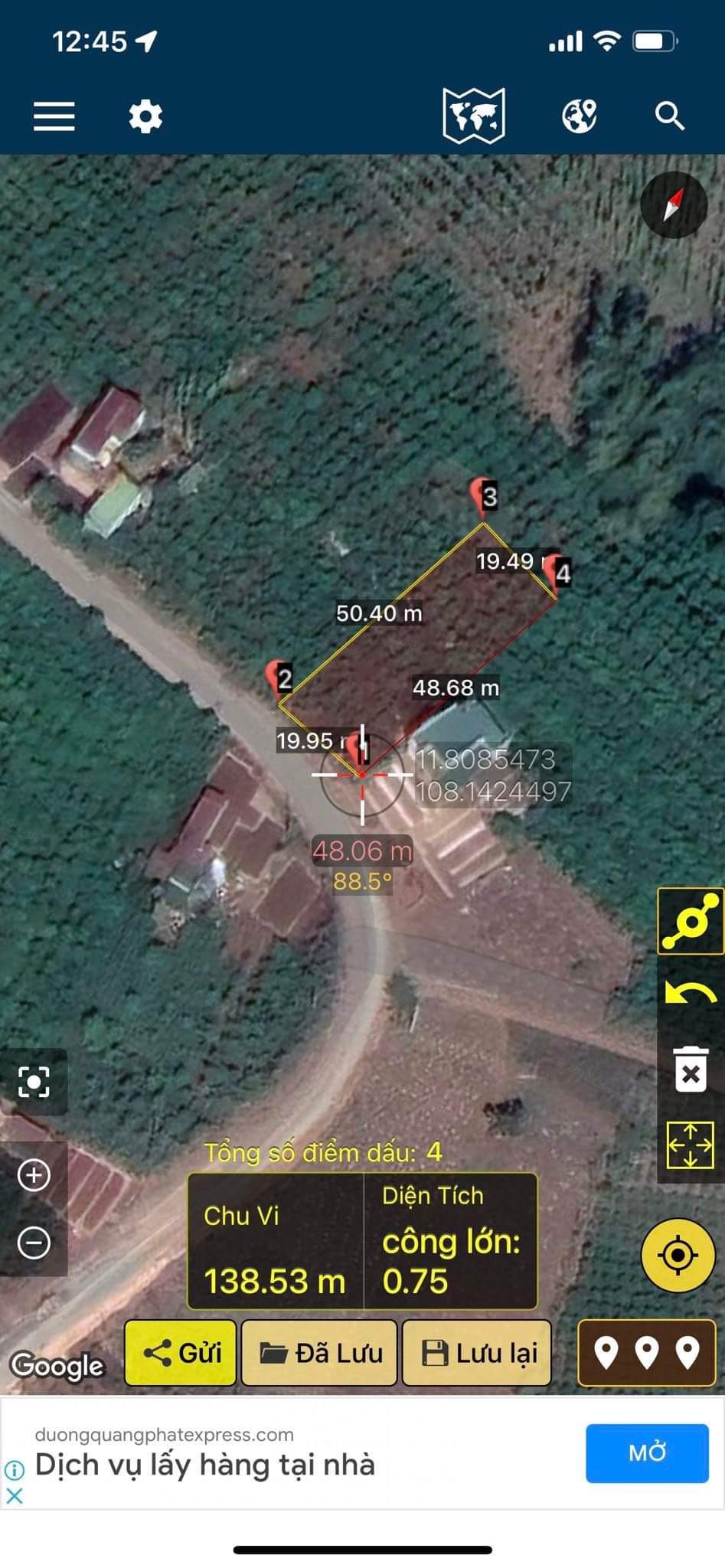This screenshot has width=725, height=1568.
Task: Open the hamburger menu
Action: [x=54, y=116]
